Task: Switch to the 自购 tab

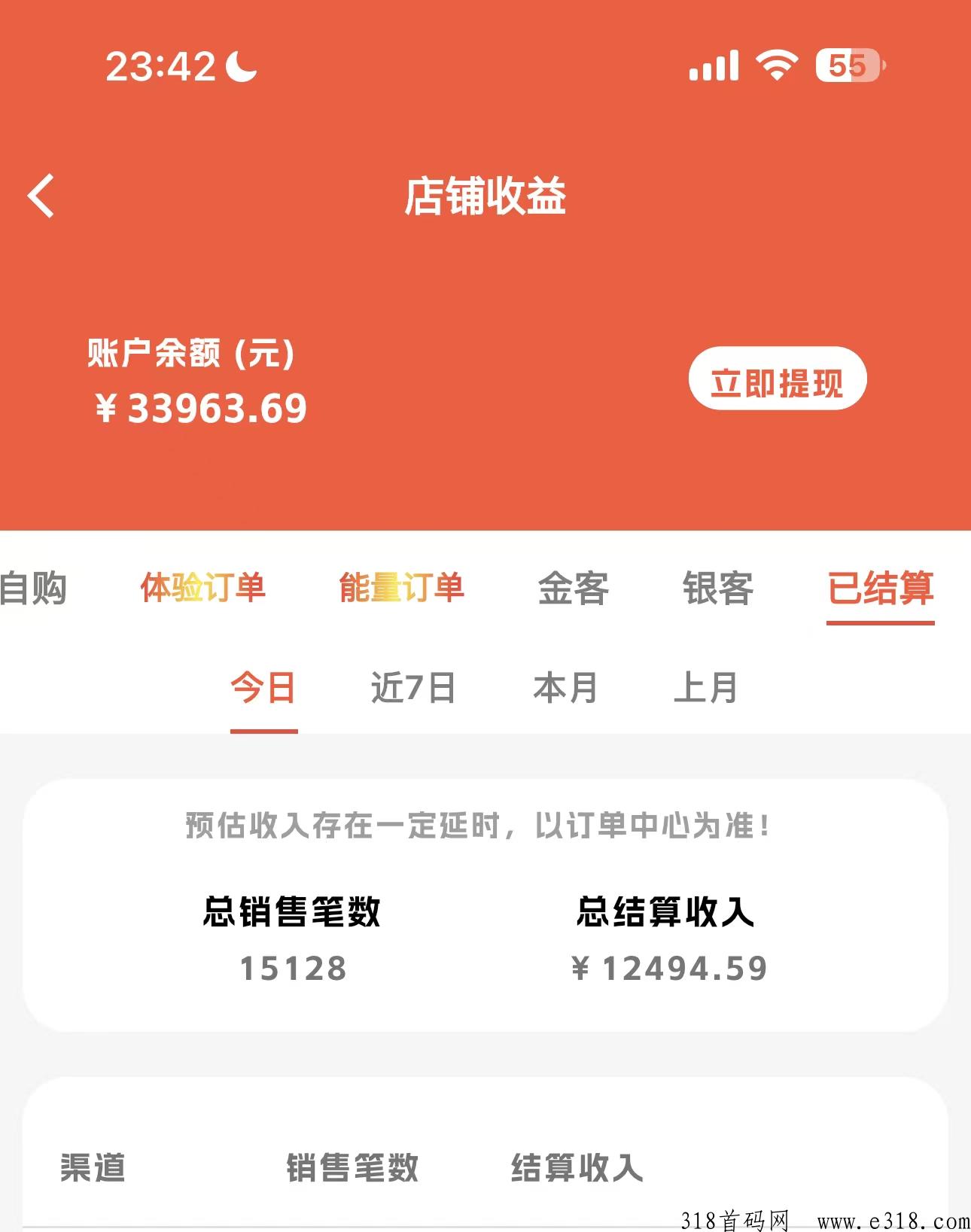Action: [x=33, y=588]
